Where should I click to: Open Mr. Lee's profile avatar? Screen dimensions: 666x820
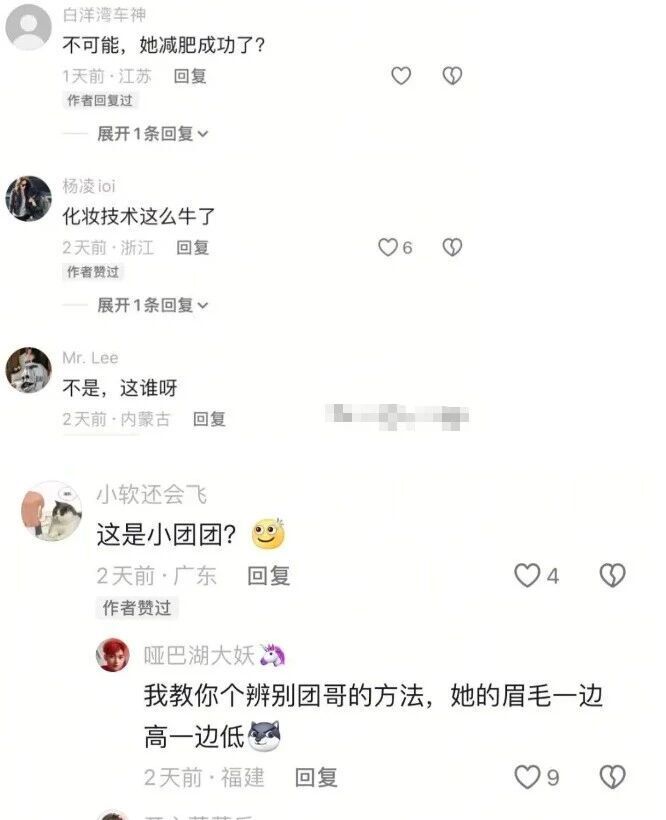click(x=29, y=370)
